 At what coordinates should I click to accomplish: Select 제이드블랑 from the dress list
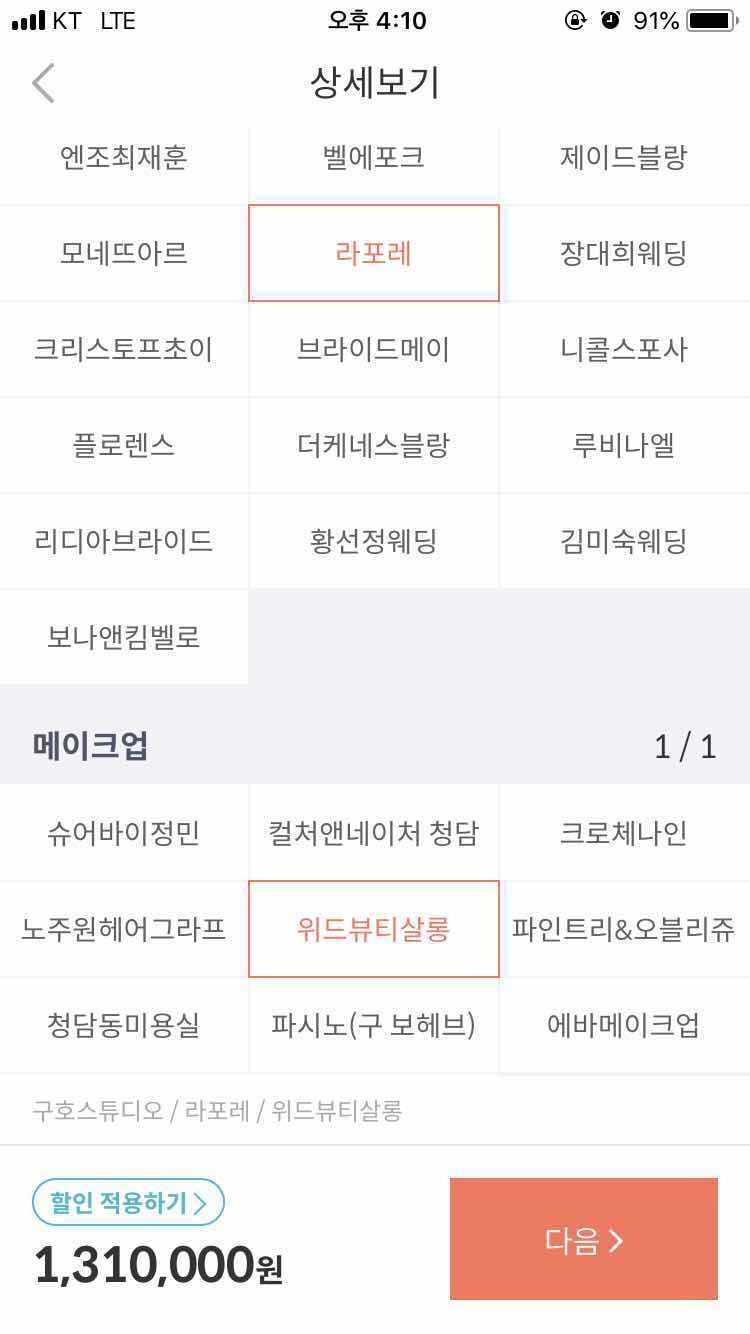click(624, 158)
